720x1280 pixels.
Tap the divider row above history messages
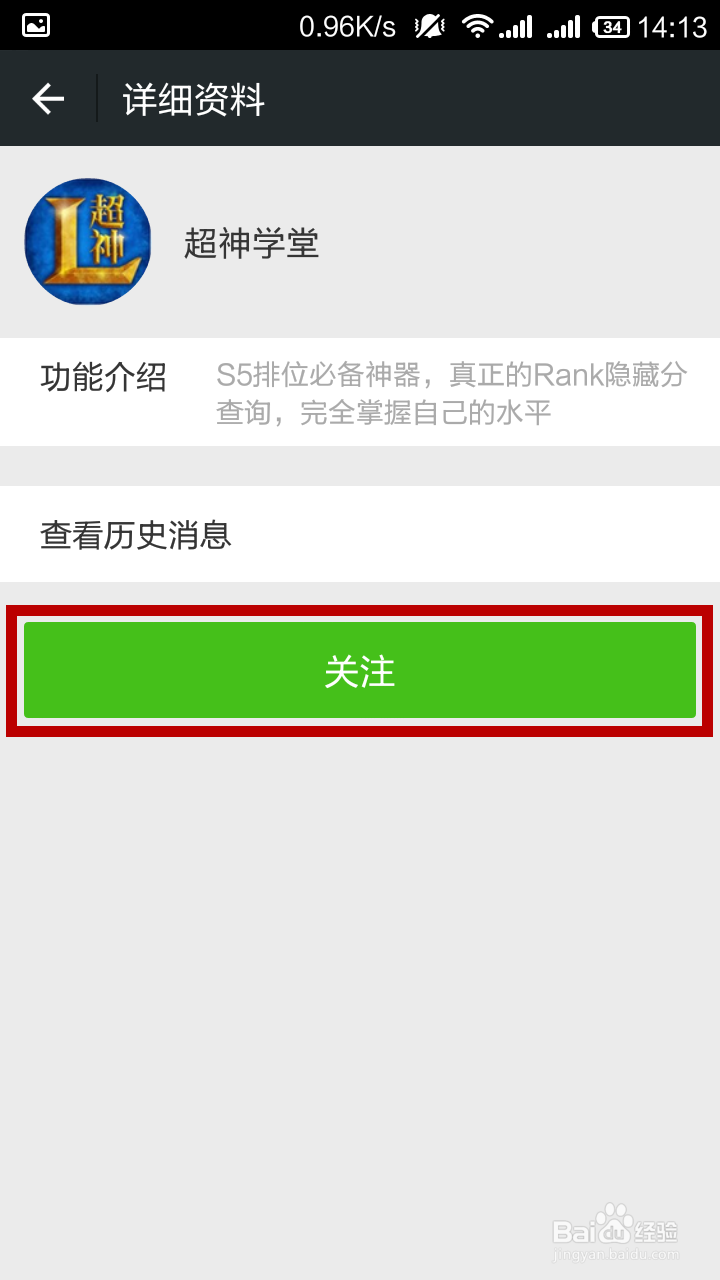pyautogui.click(x=360, y=462)
